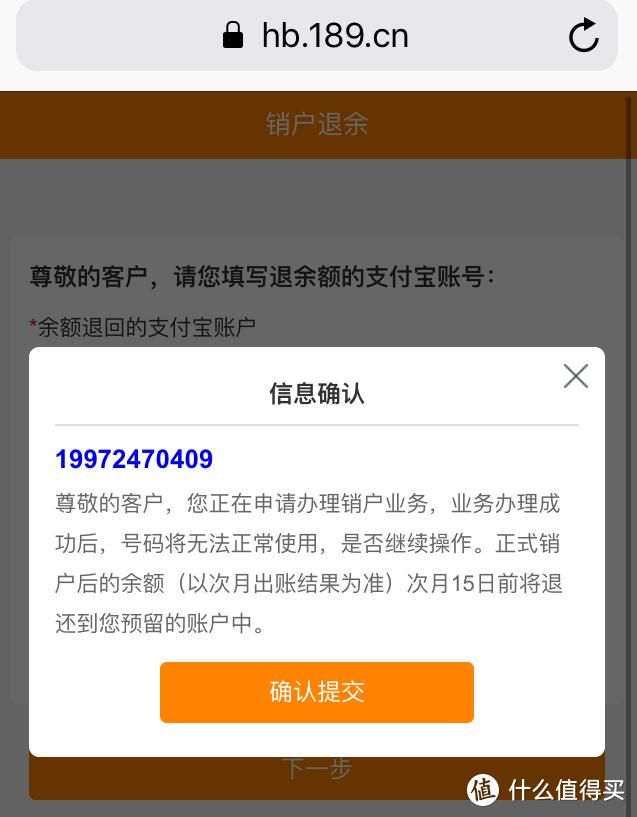Reload the hb.189.cn page
This screenshot has height=817, width=637.
click(583, 37)
